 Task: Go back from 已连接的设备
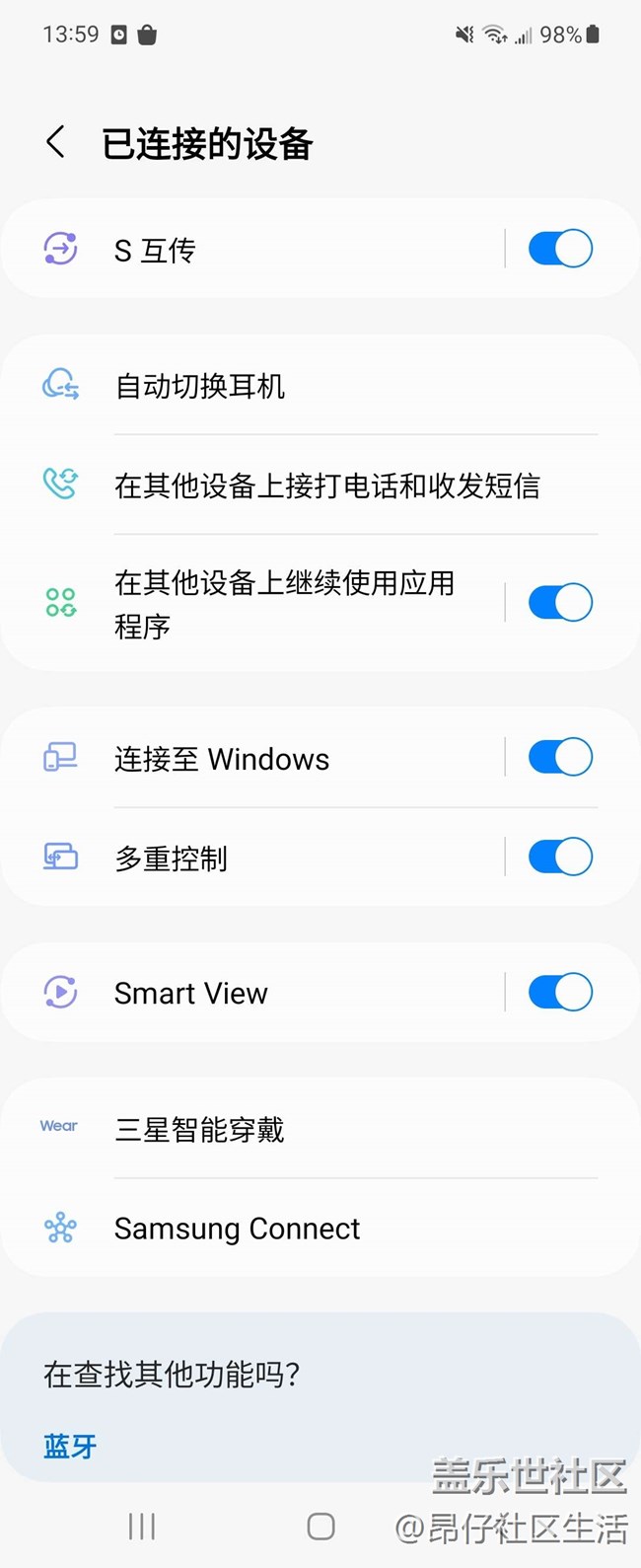click(56, 143)
